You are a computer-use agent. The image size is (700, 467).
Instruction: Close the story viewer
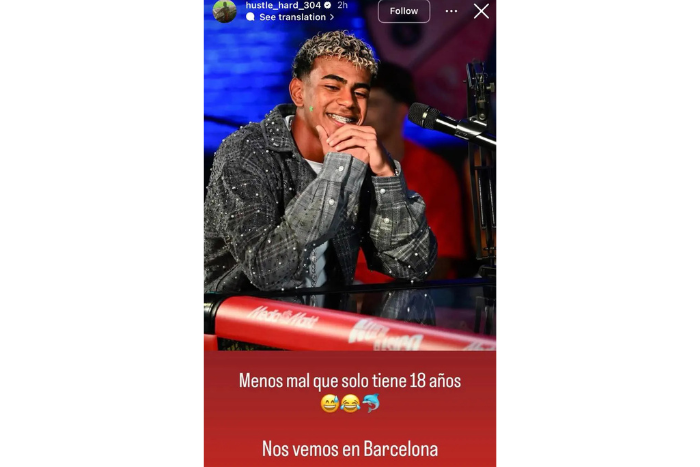click(481, 11)
